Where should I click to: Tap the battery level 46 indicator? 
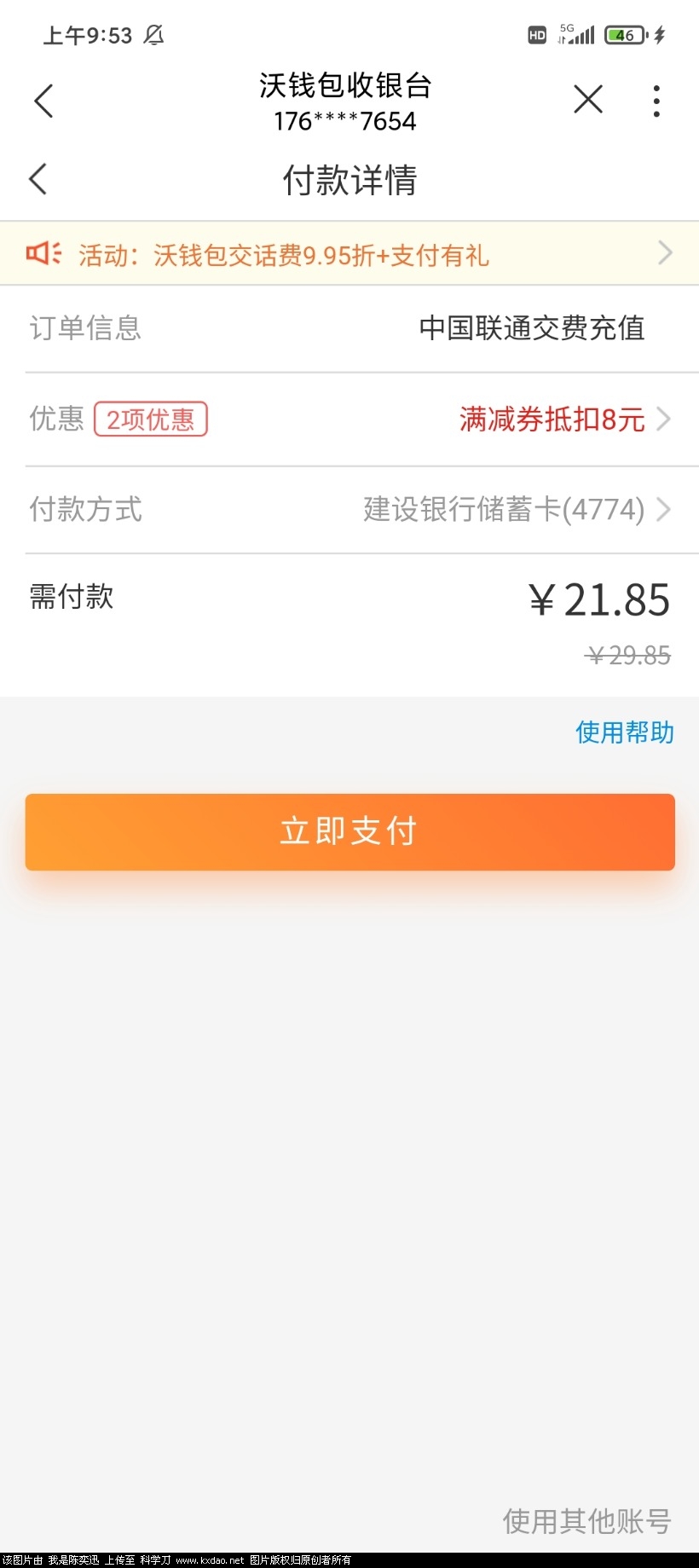tap(622, 35)
